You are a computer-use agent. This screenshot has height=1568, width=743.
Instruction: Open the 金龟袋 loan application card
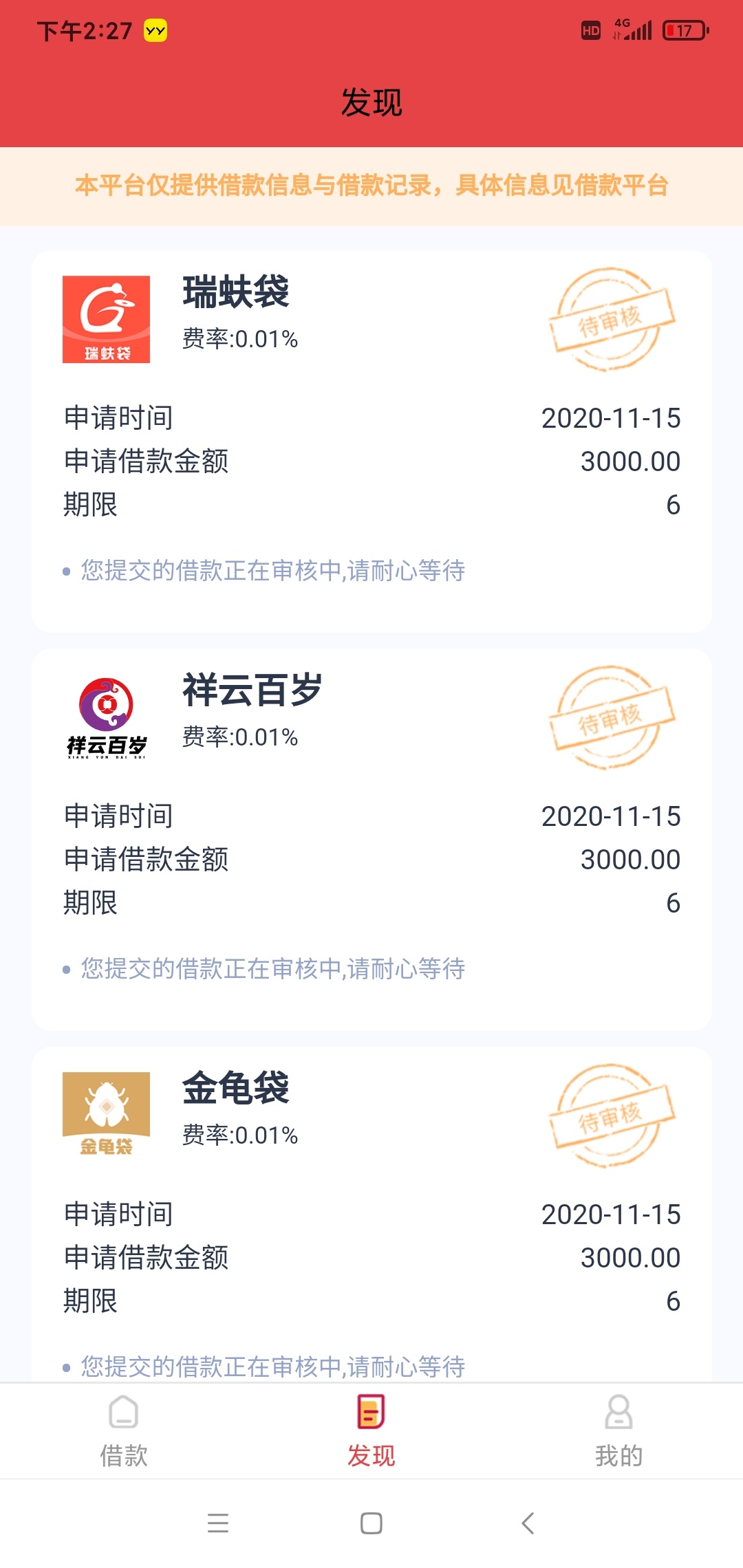click(371, 1215)
